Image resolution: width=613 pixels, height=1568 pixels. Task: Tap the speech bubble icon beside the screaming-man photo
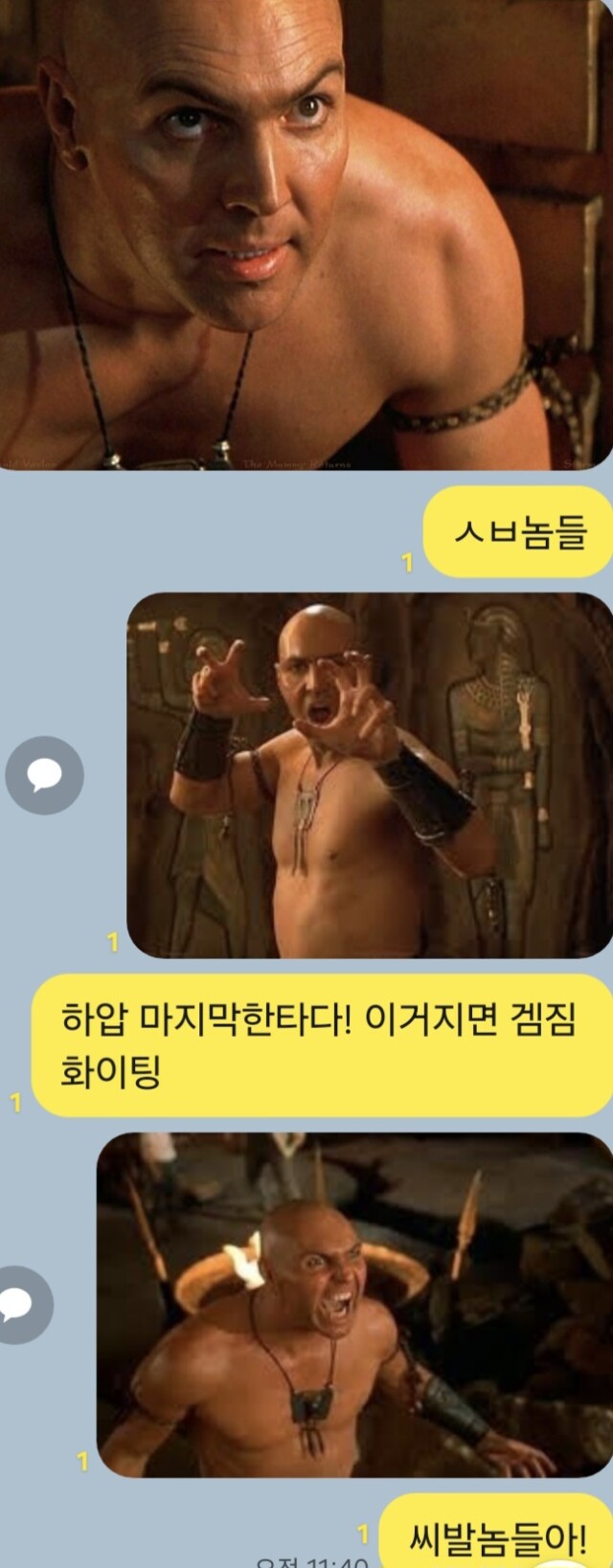19,1304
